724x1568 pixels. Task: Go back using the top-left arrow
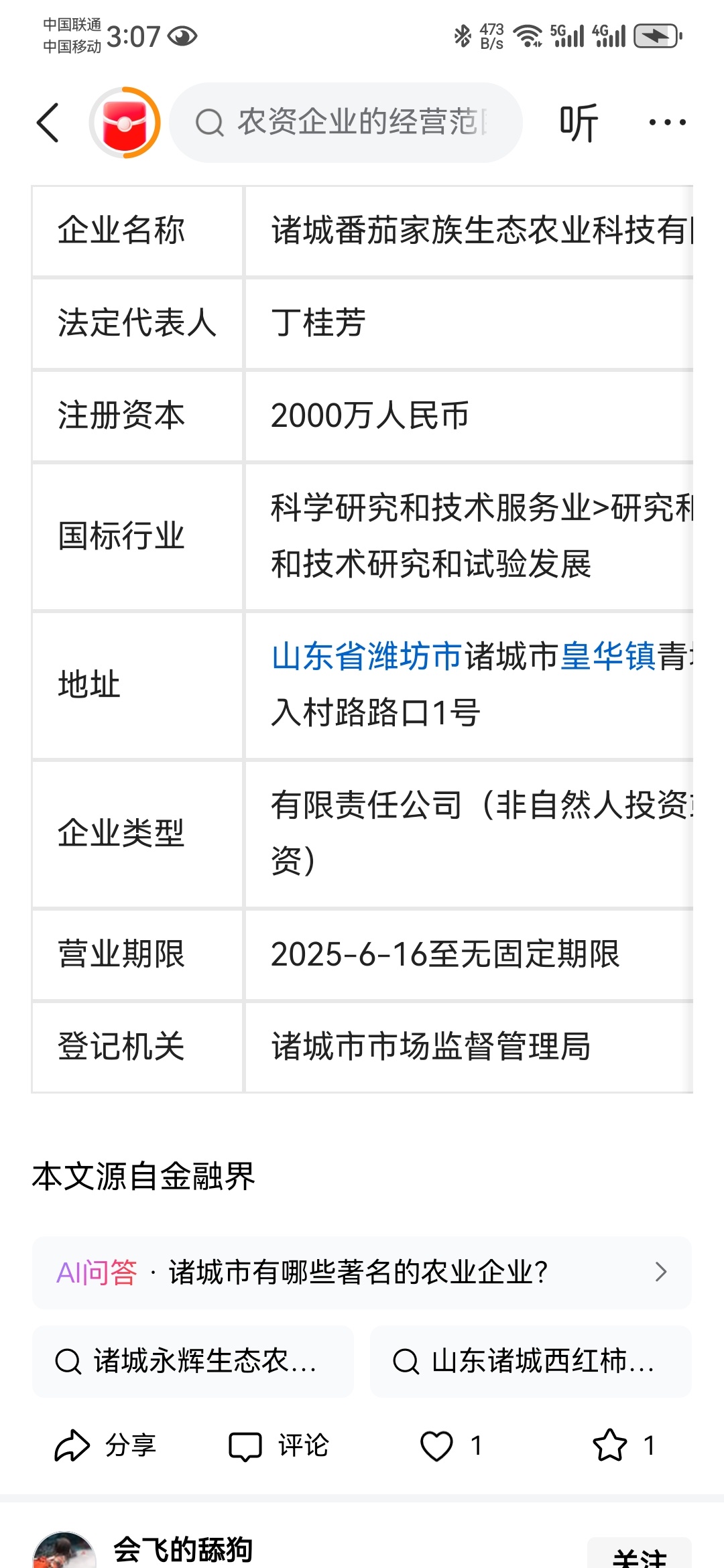[x=48, y=123]
